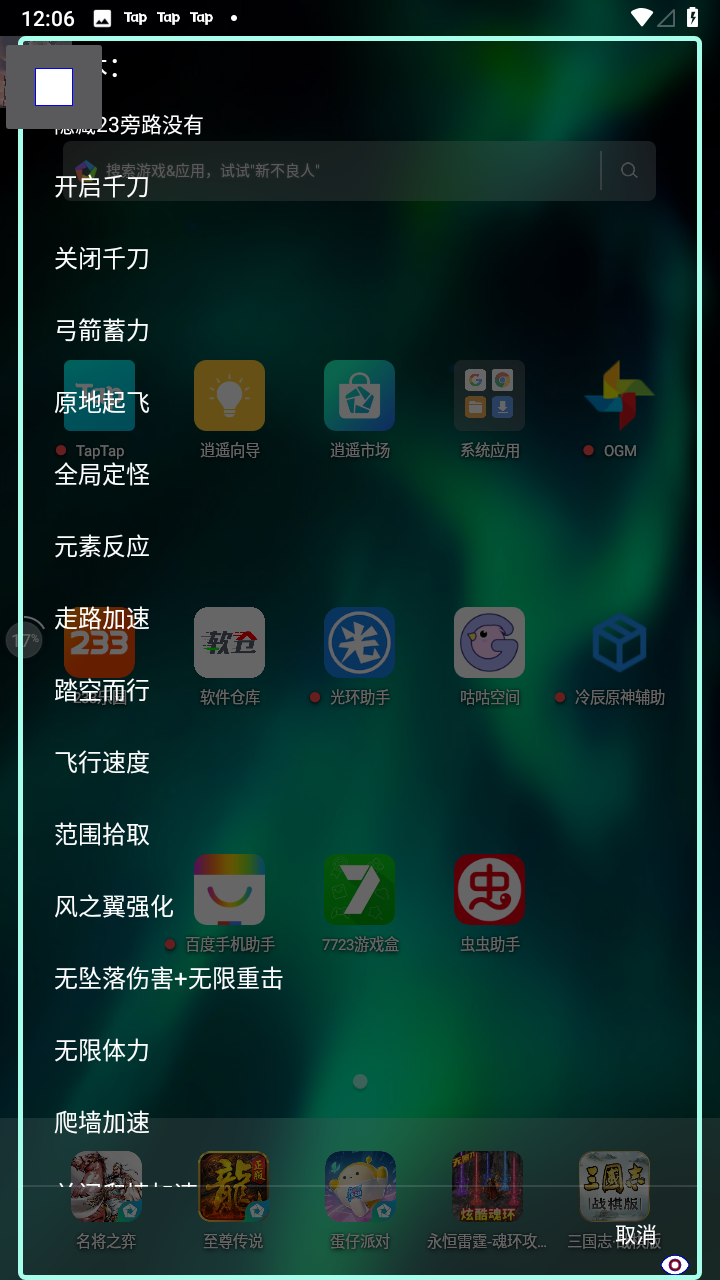Select 原地起飞 option
The height and width of the screenshot is (1280, 720).
click(102, 403)
